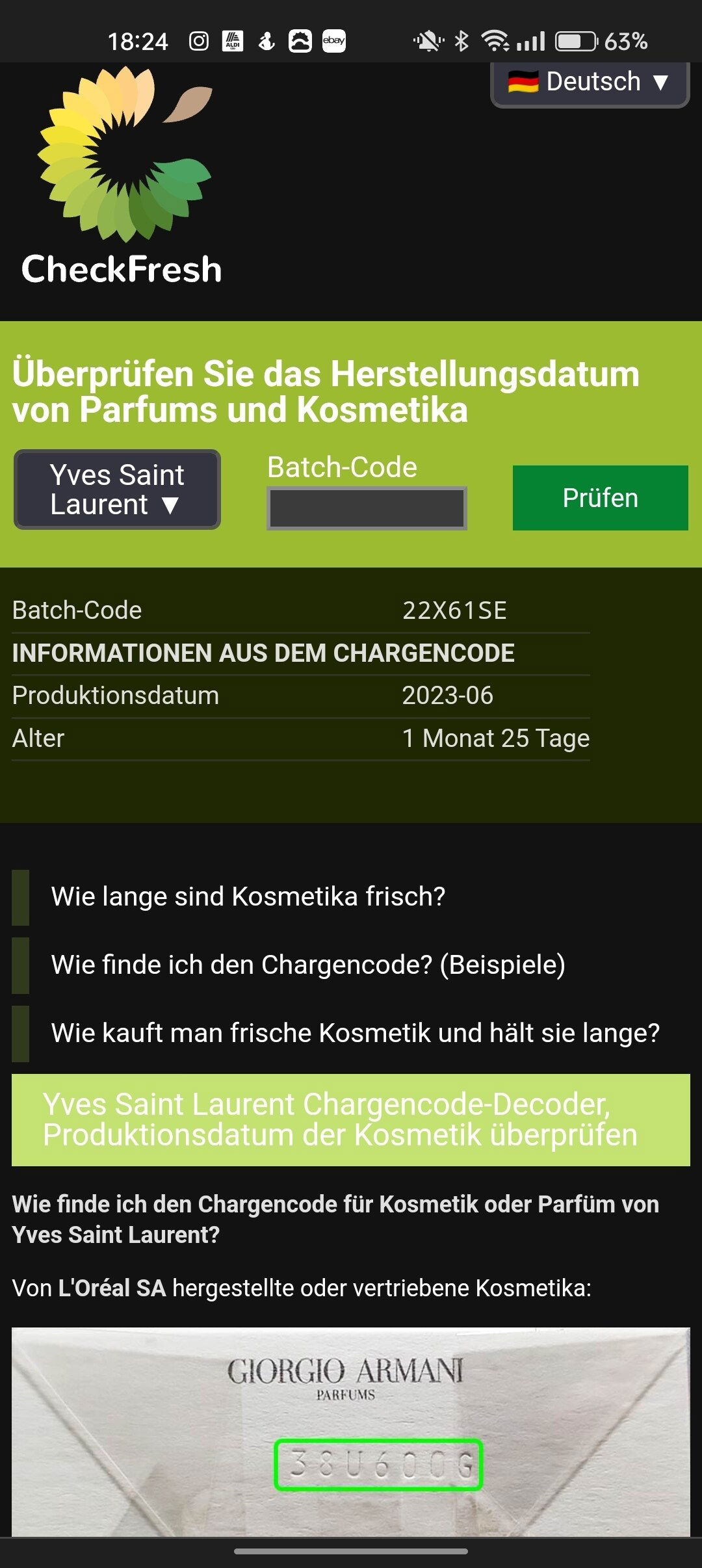Open the Deutsch language dropdown

590,83
